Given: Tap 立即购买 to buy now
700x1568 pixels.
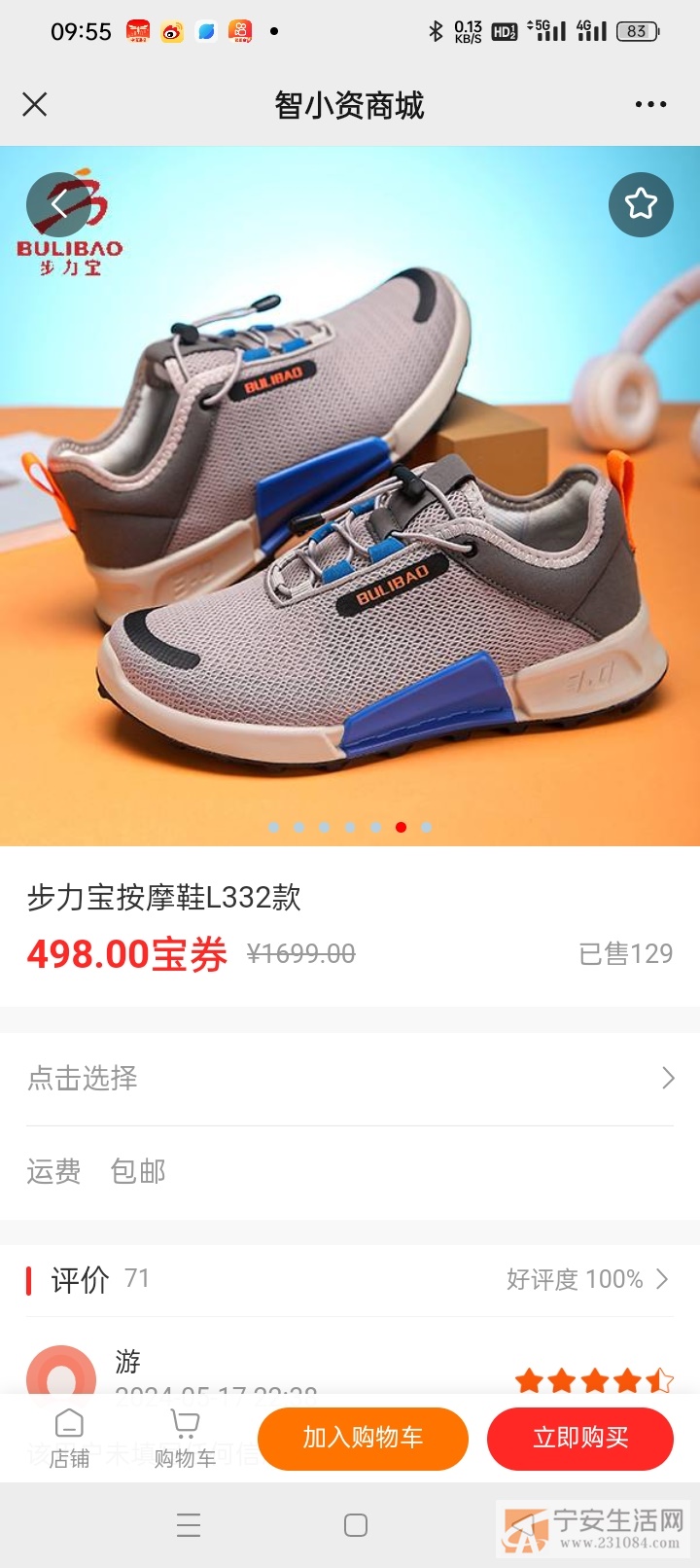Looking at the screenshot, I should point(580,1438).
